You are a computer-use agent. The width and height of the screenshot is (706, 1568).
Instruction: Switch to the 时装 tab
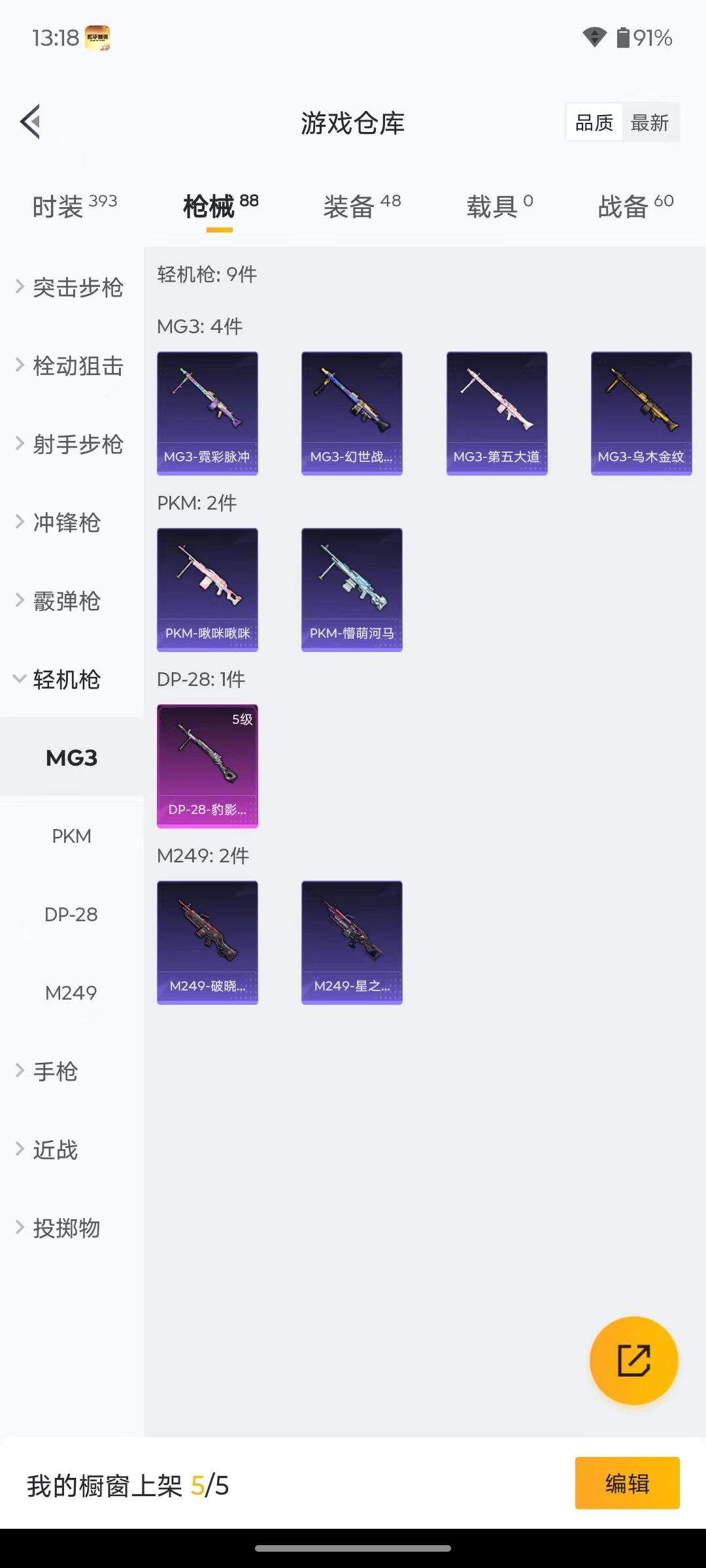click(x=74, y=206)
